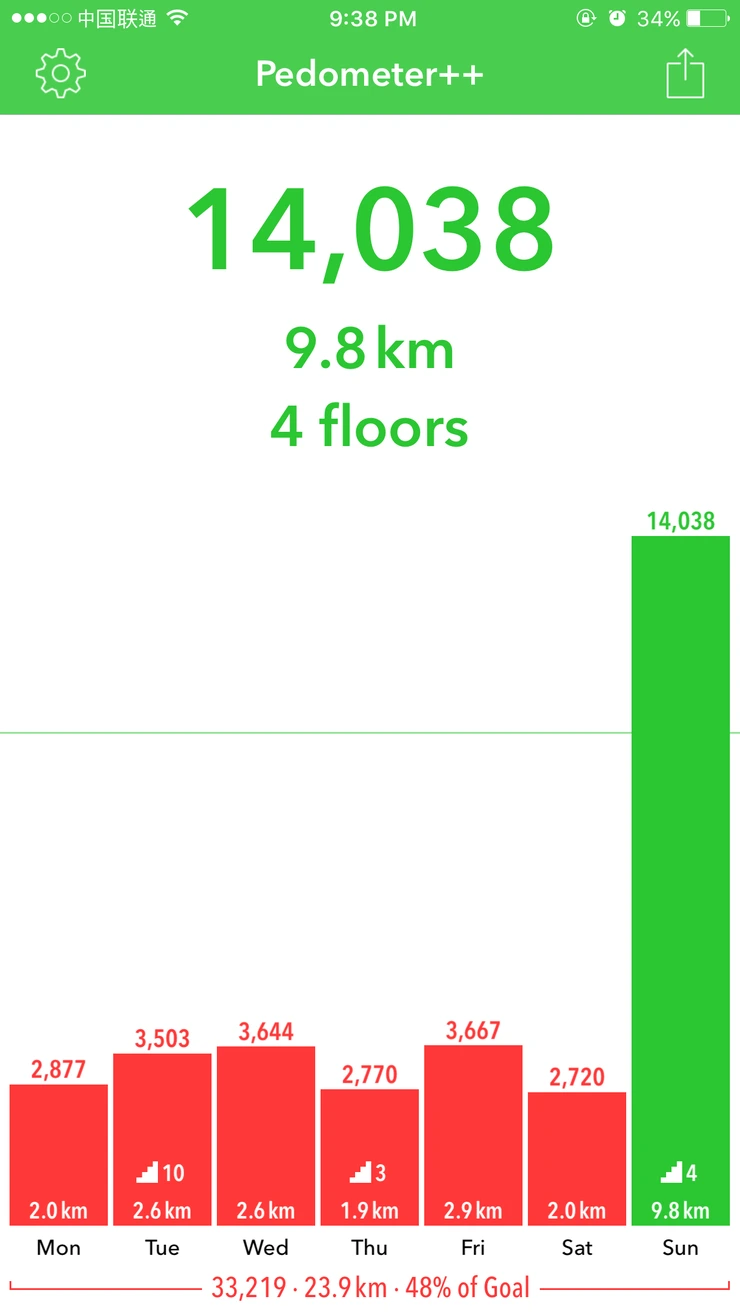Select Sunday's 14,038 steps bar
This screenshot has height=1315, width=740.
(681, 881)
